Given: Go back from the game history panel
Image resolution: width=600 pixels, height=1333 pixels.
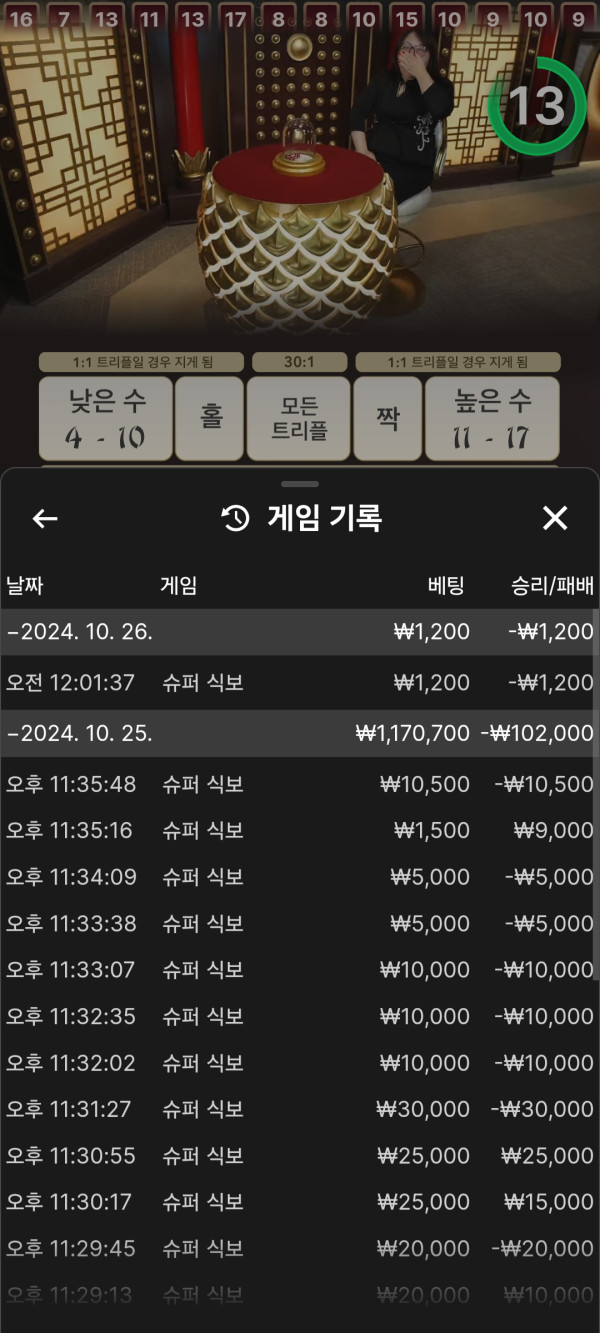Looking at the screenshot, I should pyautogui.click(x=45, y=518).
